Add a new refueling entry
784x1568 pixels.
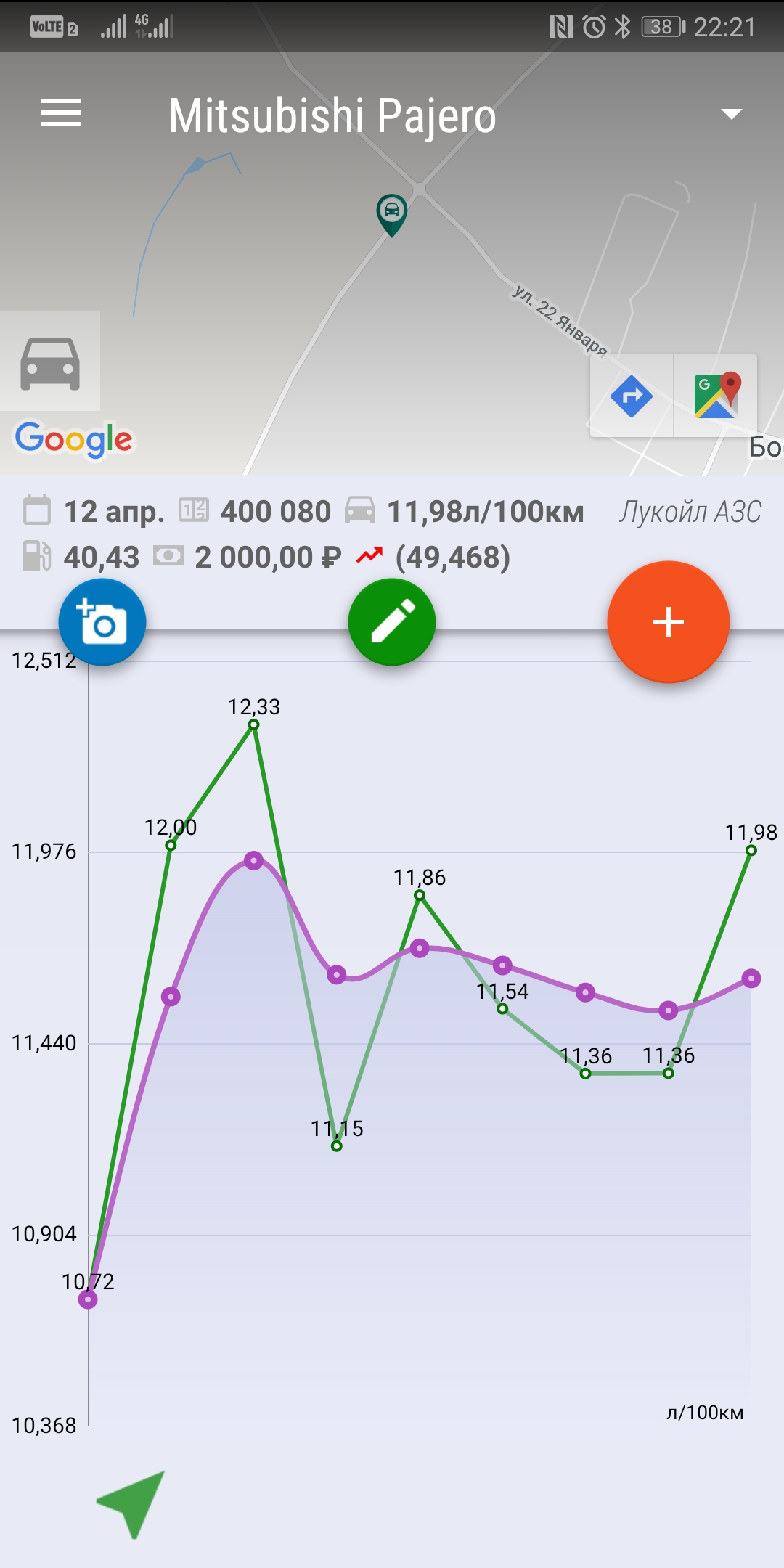click(668, 622)
